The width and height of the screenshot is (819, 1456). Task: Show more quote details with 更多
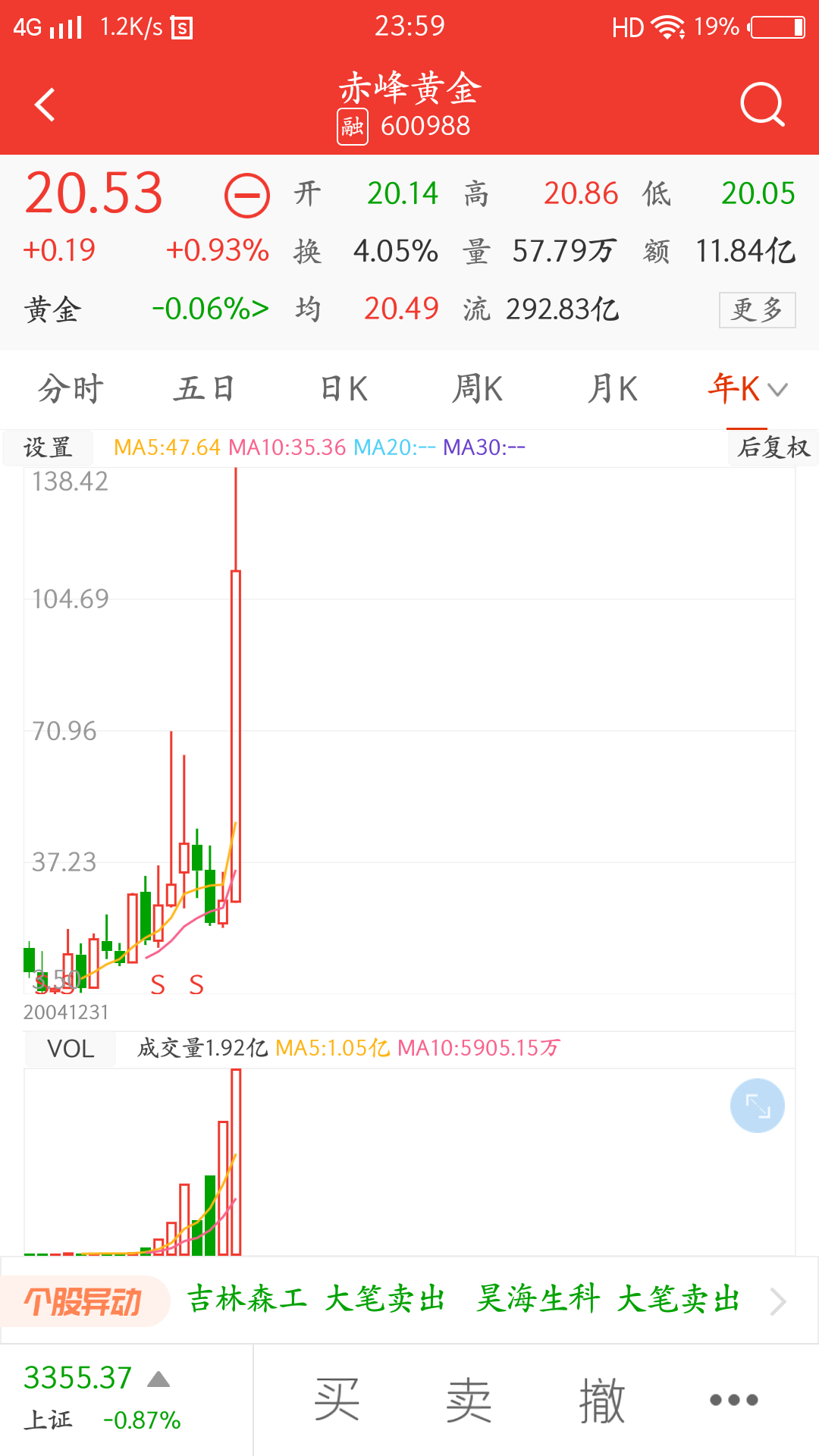pyautogui.click(x=757, y=309)
